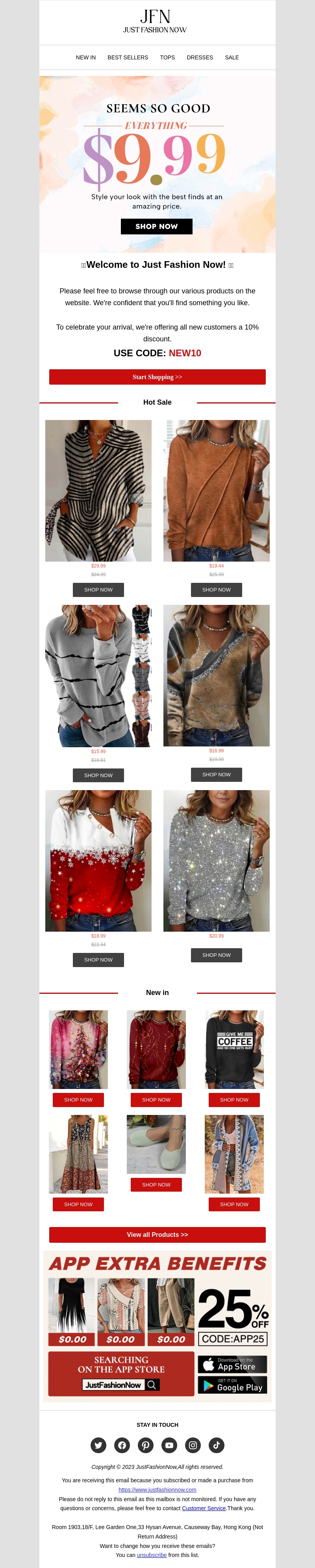Screen dimensions: 315x1568
Task: Tap SHOP NOW on the $9.99 banner
Action: tap(157, 227)
